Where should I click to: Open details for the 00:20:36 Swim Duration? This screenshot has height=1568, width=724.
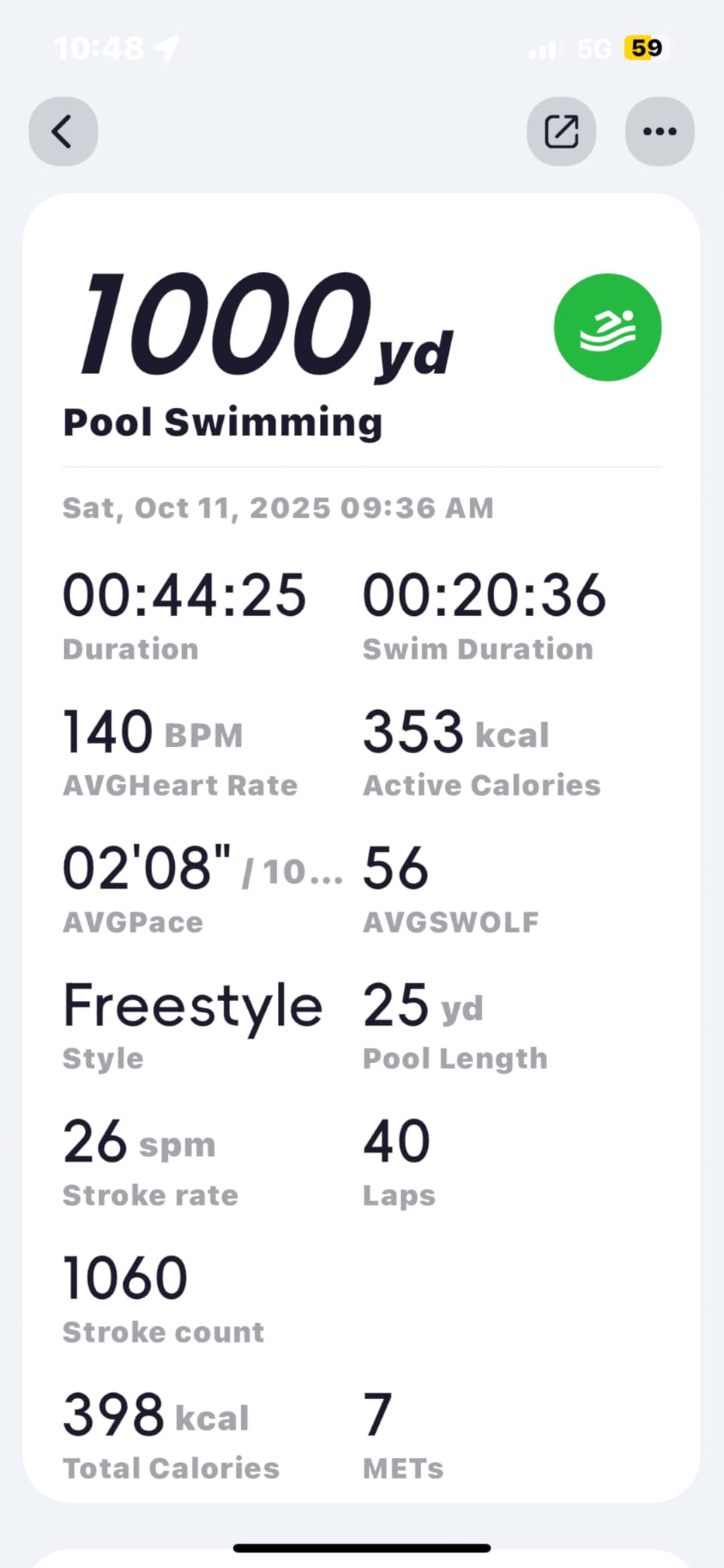(x=484, y=594)
